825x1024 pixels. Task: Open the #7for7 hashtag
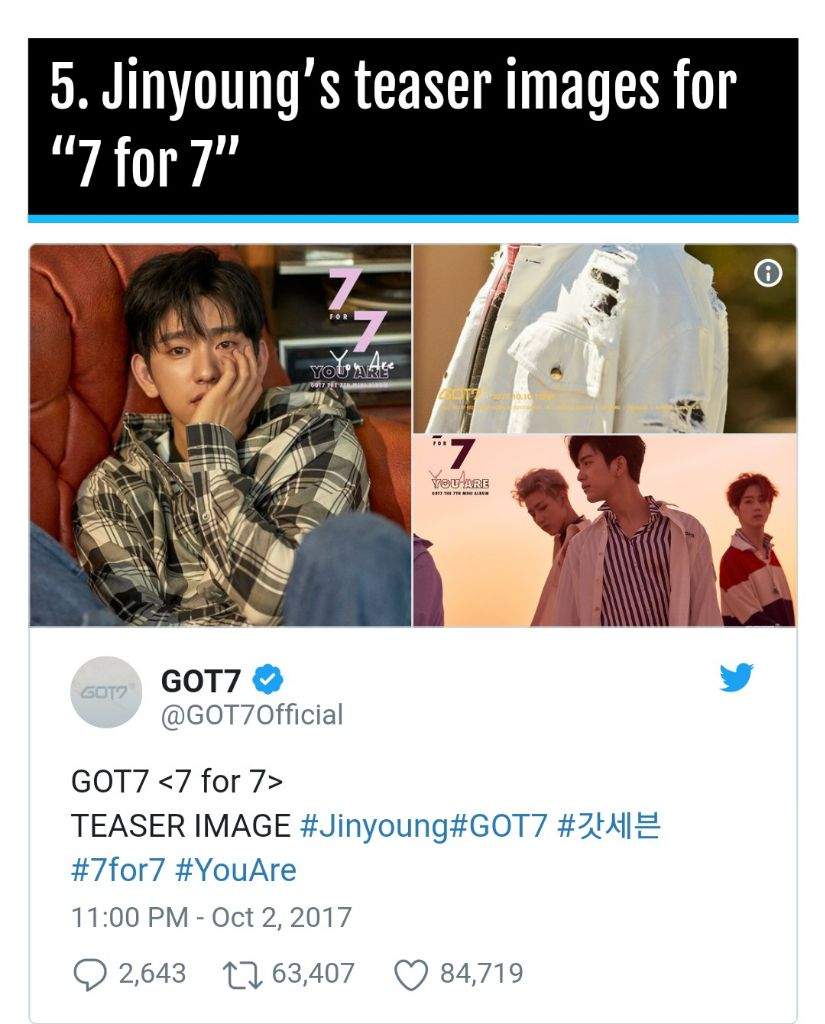(117, 870)
